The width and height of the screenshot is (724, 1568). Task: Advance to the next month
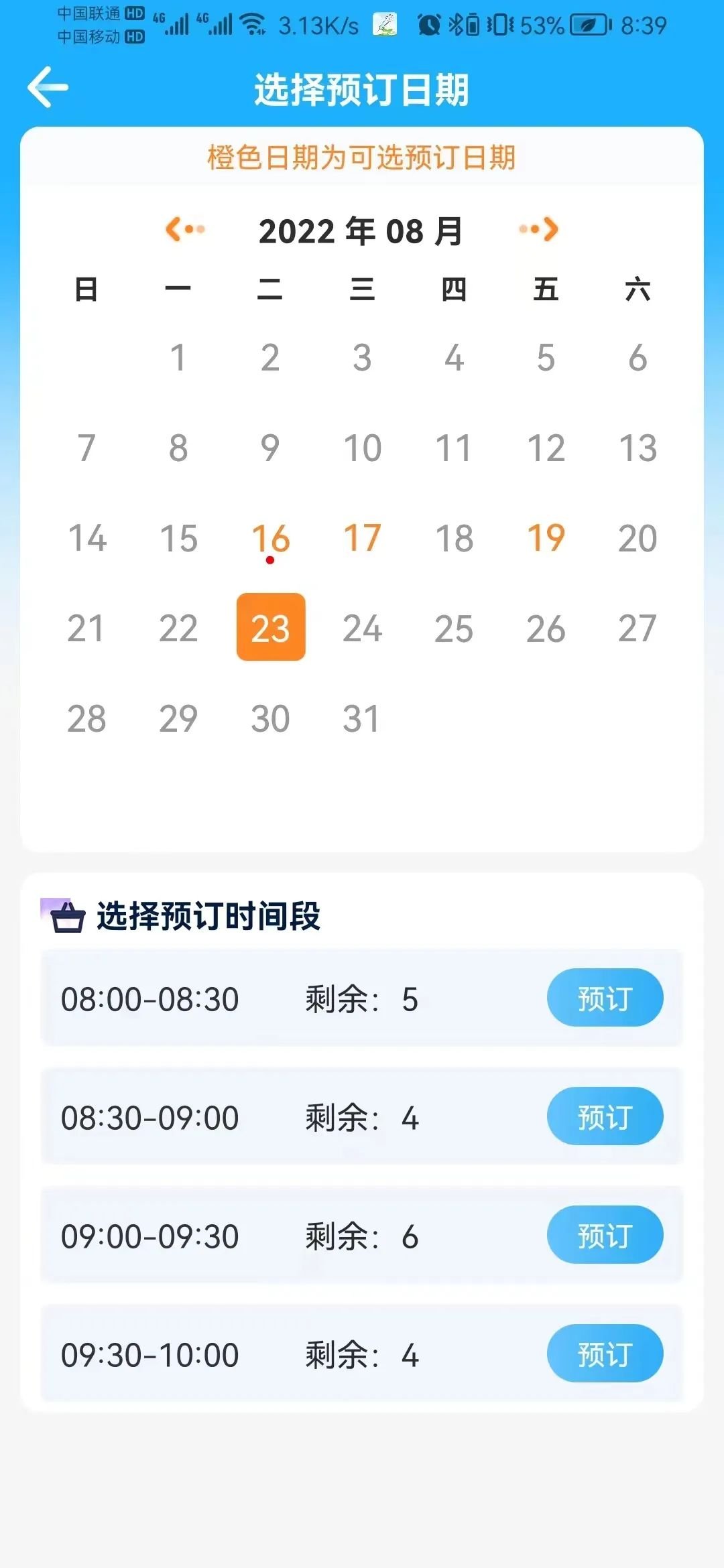[539, 229]
